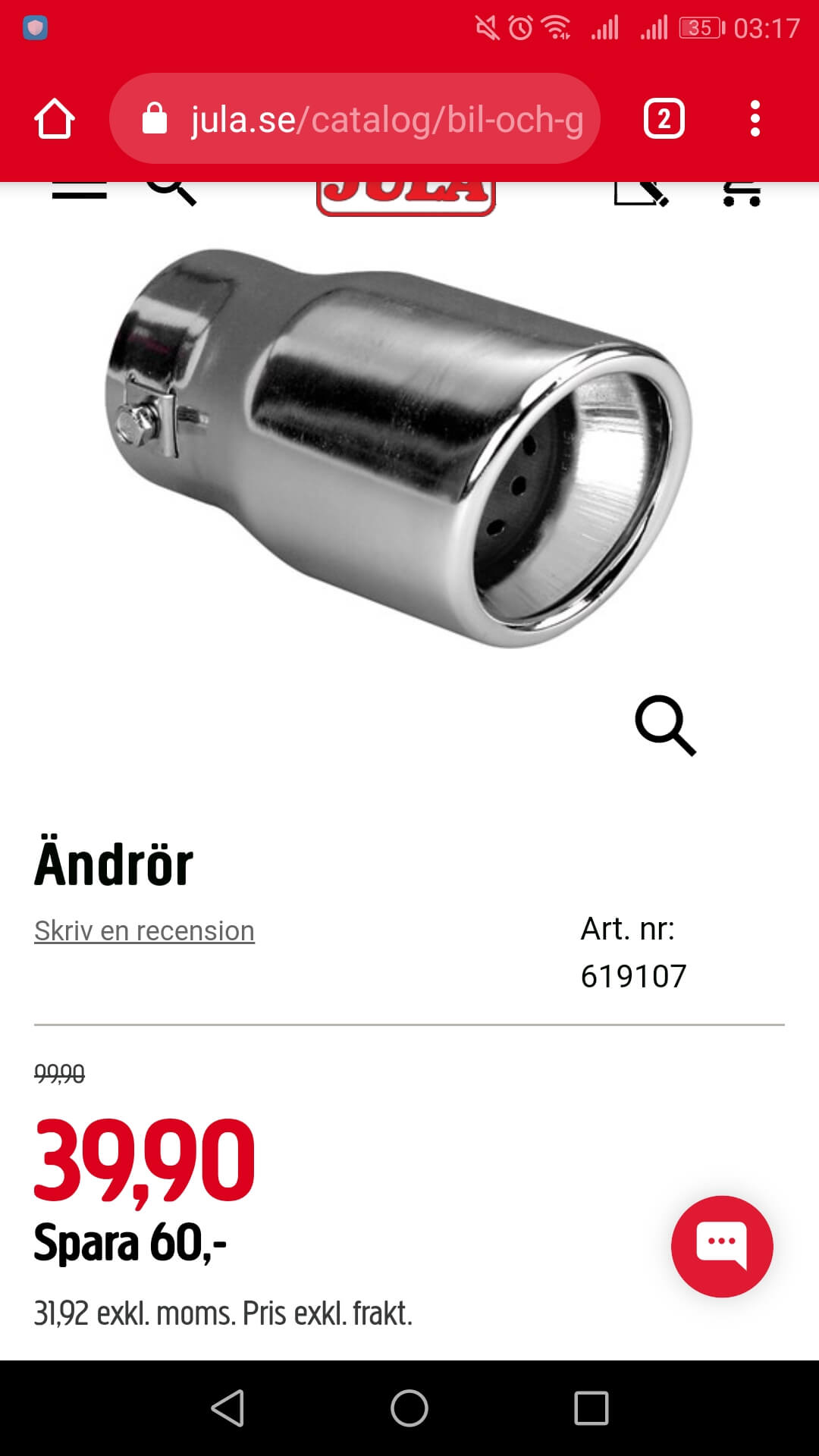
Task: Open the shopping cart
Action: pos(742,193)
